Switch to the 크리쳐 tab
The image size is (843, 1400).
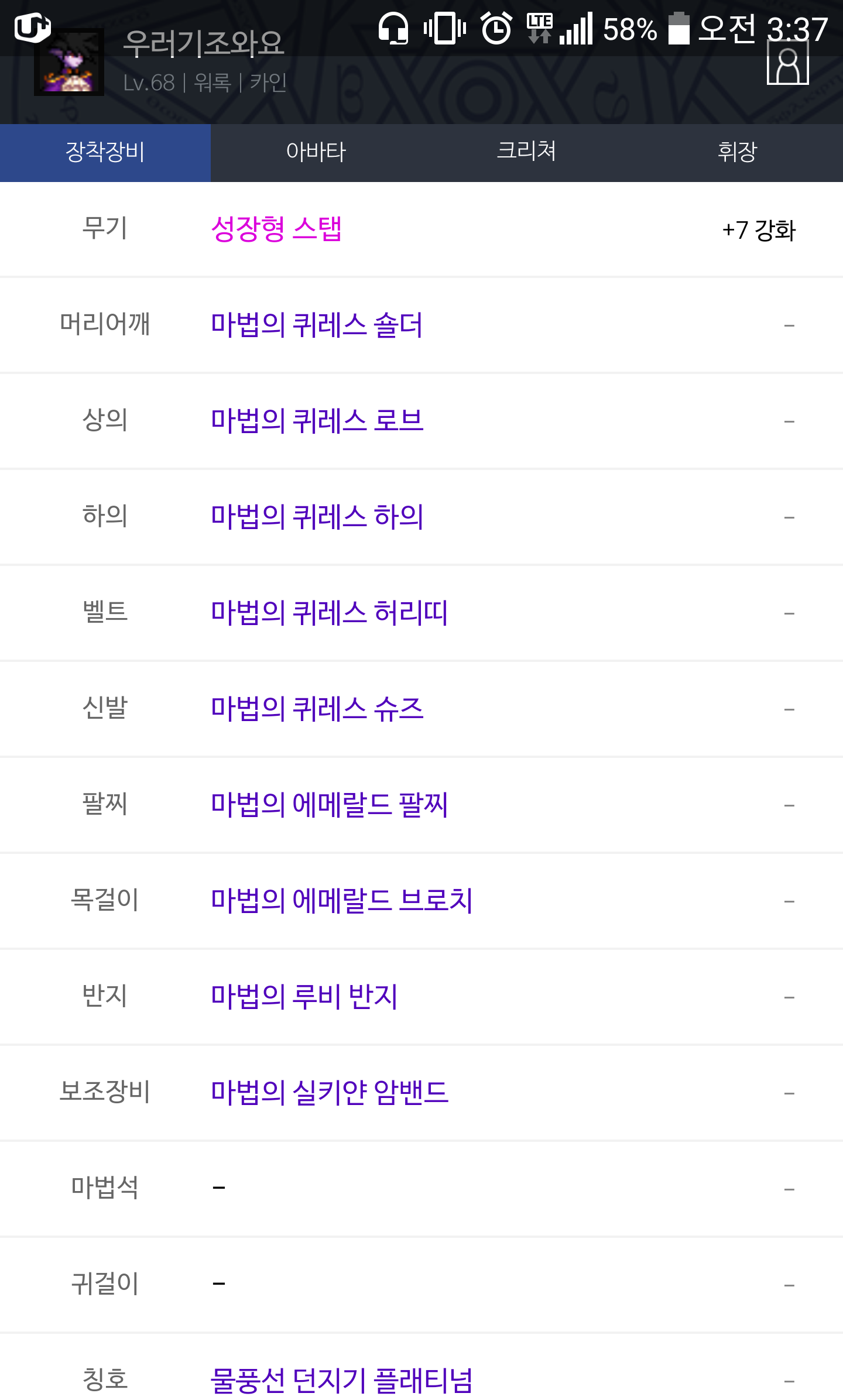tap(527, 152)
